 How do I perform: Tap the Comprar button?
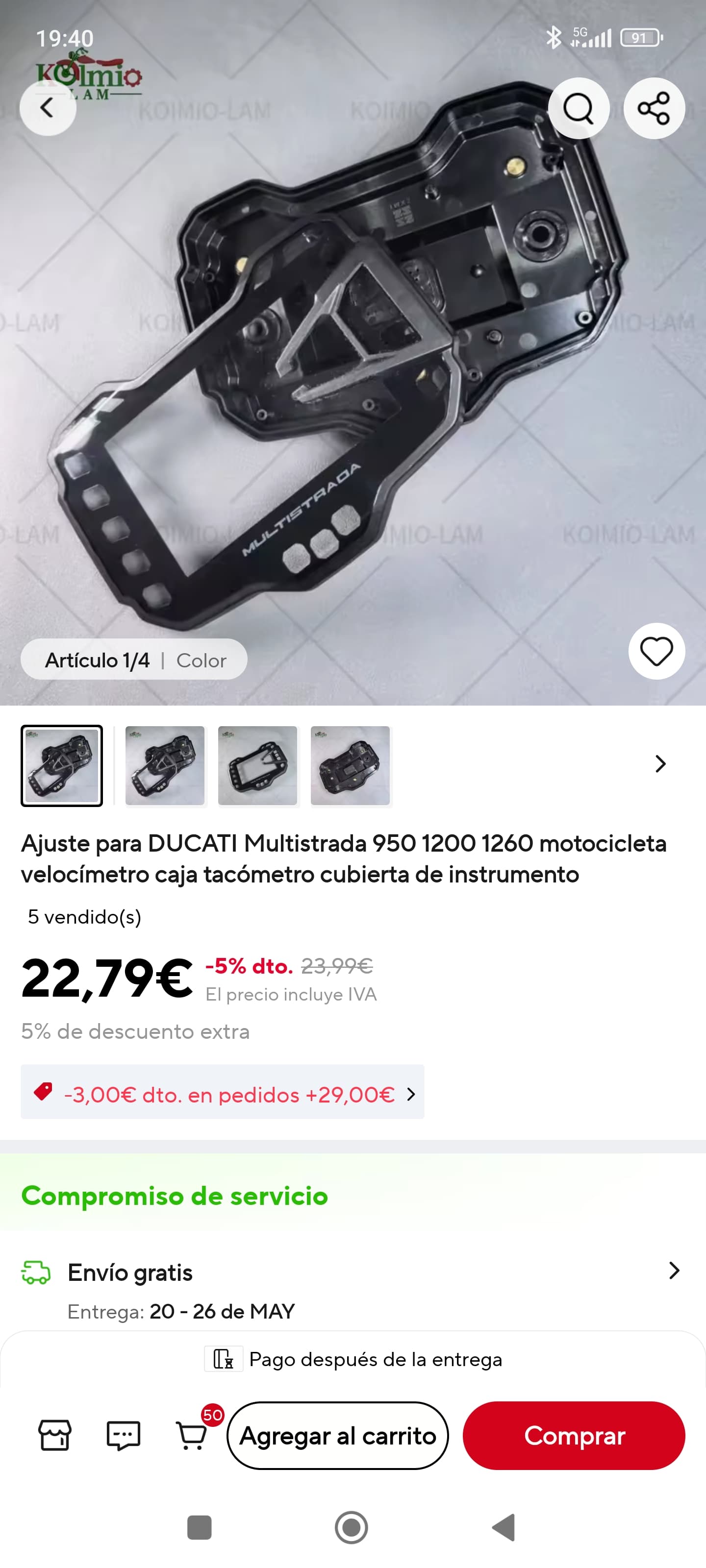574,1436
